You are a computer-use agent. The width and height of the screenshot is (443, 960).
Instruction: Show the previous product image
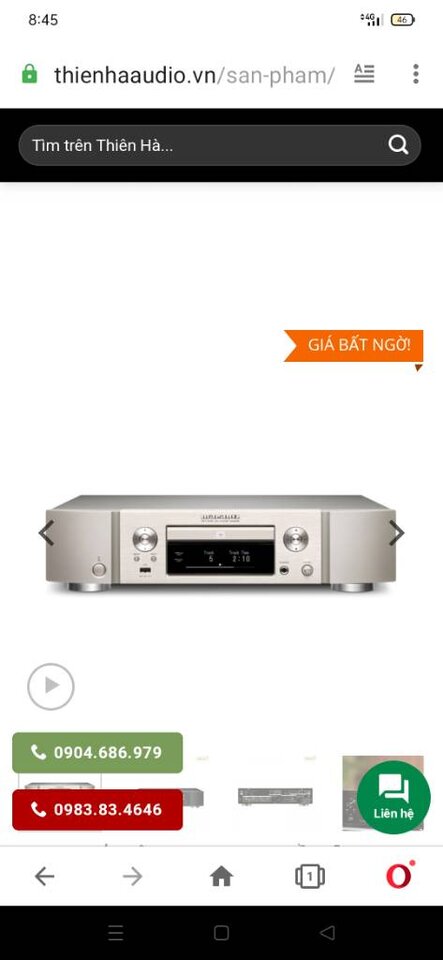click(x=47, y=533)
